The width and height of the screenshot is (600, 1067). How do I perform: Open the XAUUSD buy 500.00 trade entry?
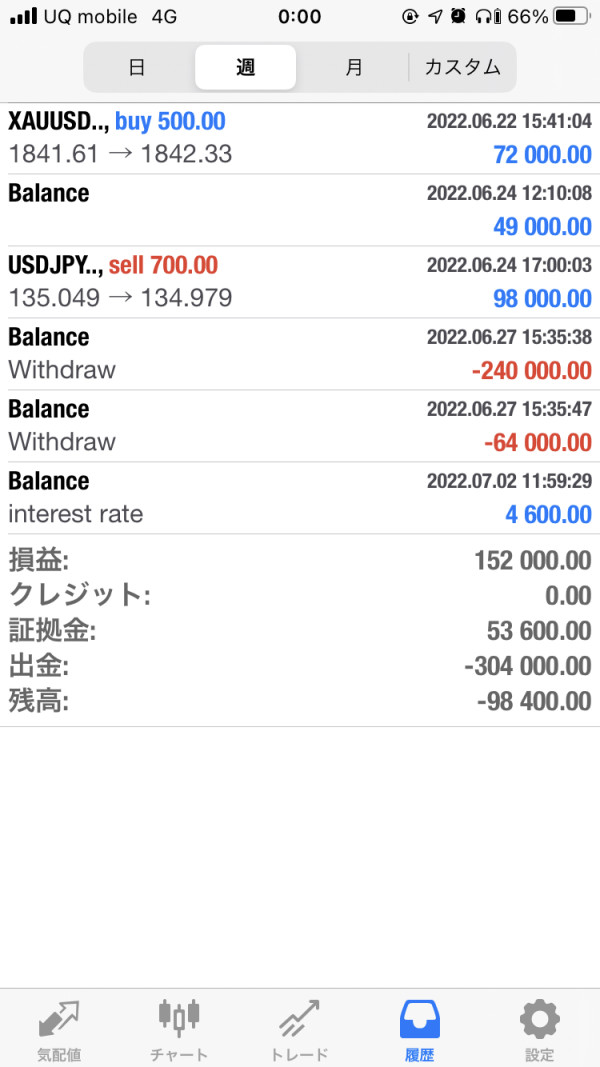pyautogui.click(x=300, y=138)
